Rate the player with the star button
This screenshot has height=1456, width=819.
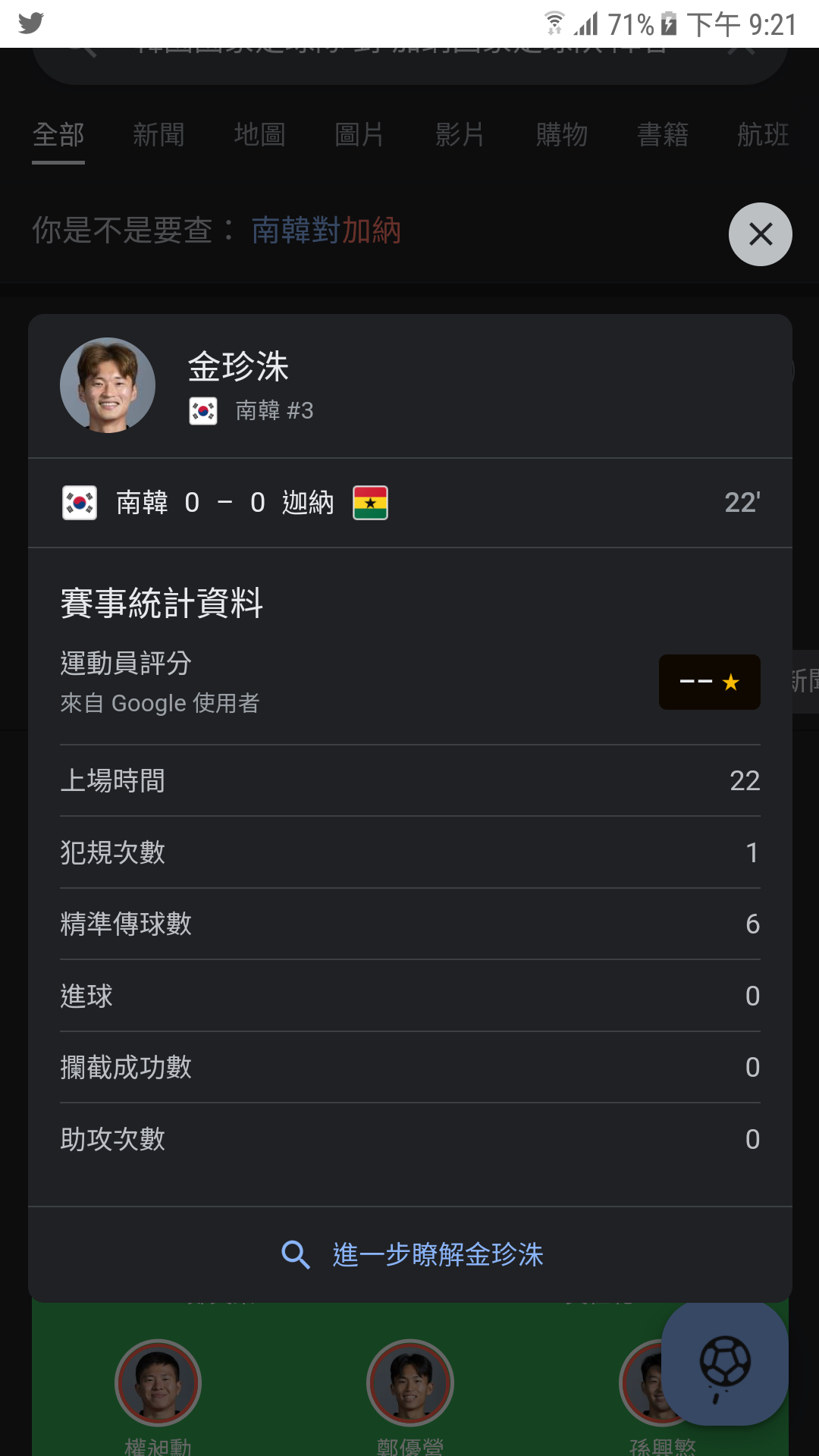coord(709,682)
